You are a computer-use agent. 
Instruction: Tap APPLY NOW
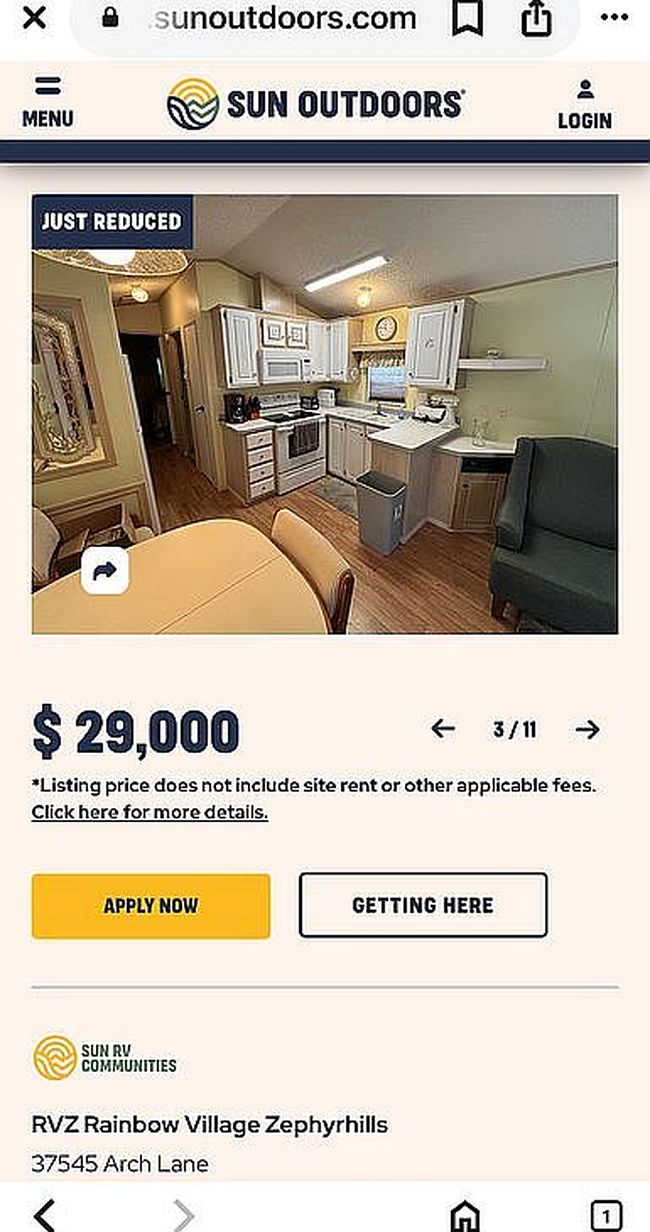(151, 906)
